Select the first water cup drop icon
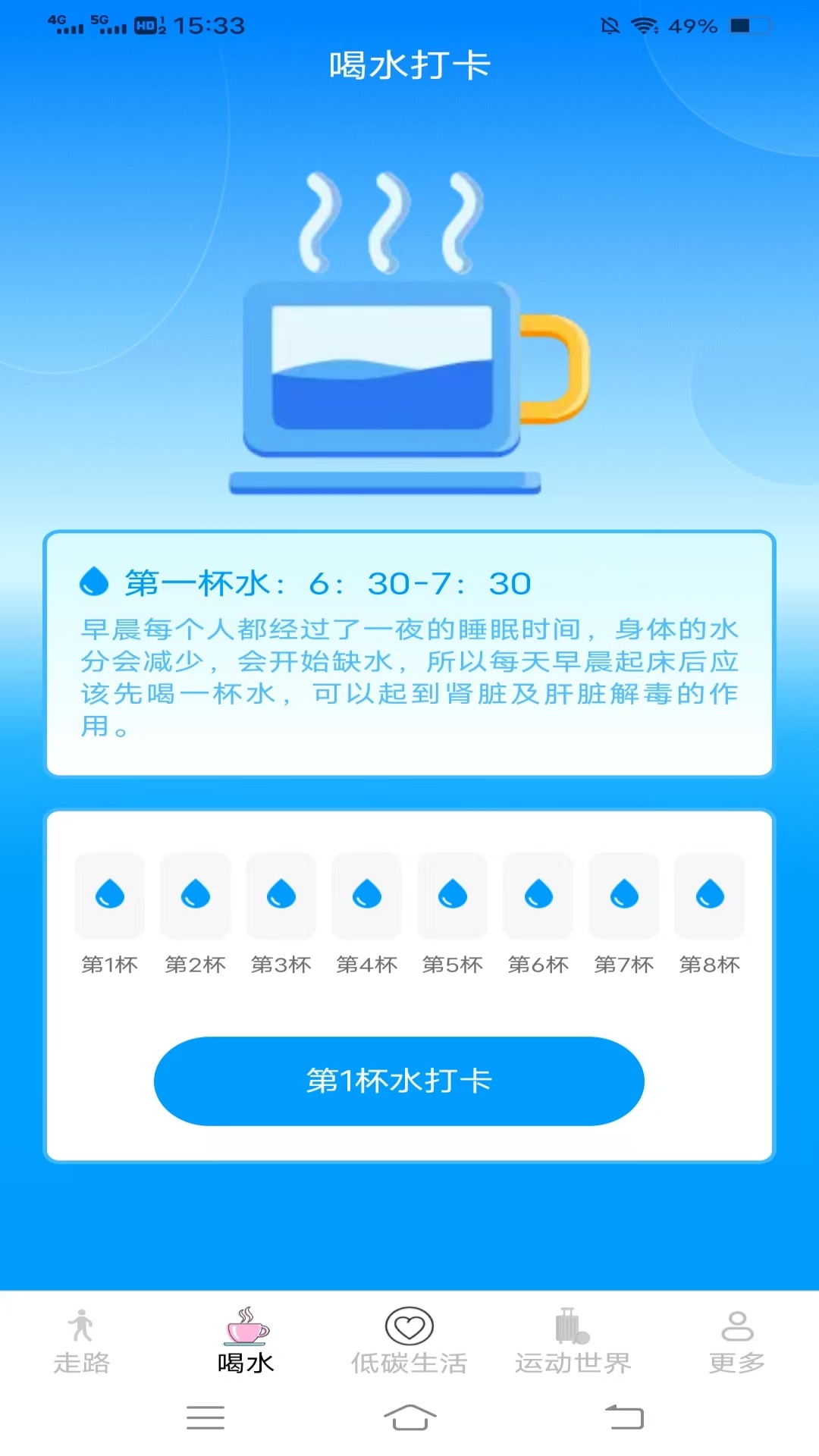This screenshot has width=819, height=1456. tap(109, 895)
